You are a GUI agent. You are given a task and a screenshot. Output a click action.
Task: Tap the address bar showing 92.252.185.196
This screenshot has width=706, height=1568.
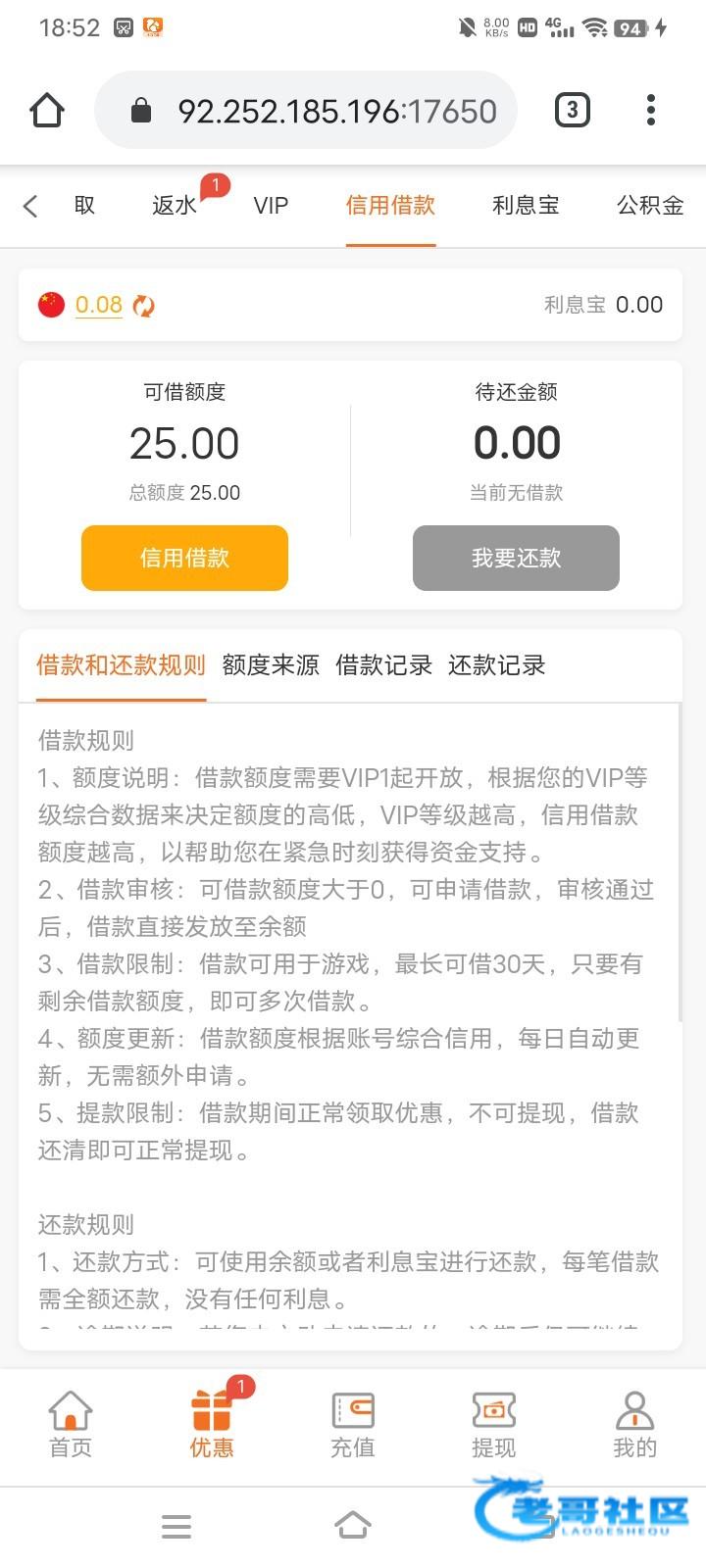(x=324, y=111)
